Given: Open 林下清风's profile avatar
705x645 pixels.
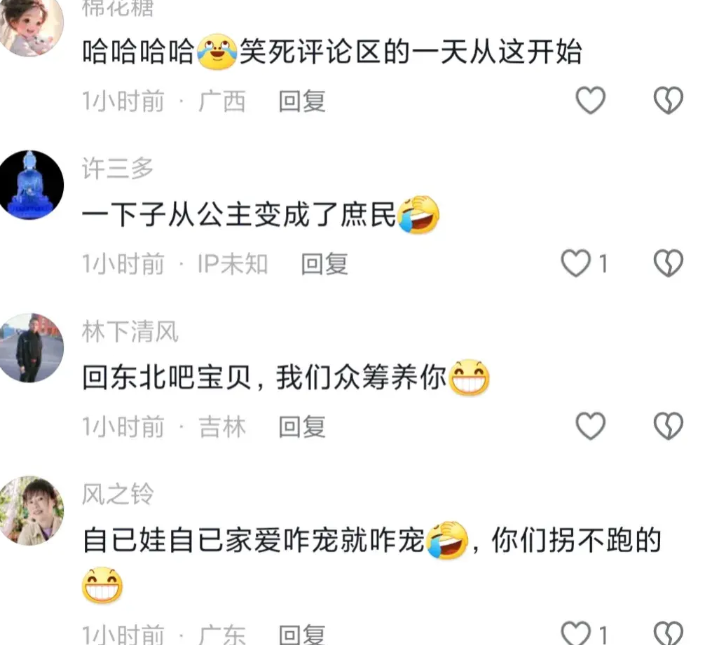Looking at the screenshot, I should coord(31,348).
